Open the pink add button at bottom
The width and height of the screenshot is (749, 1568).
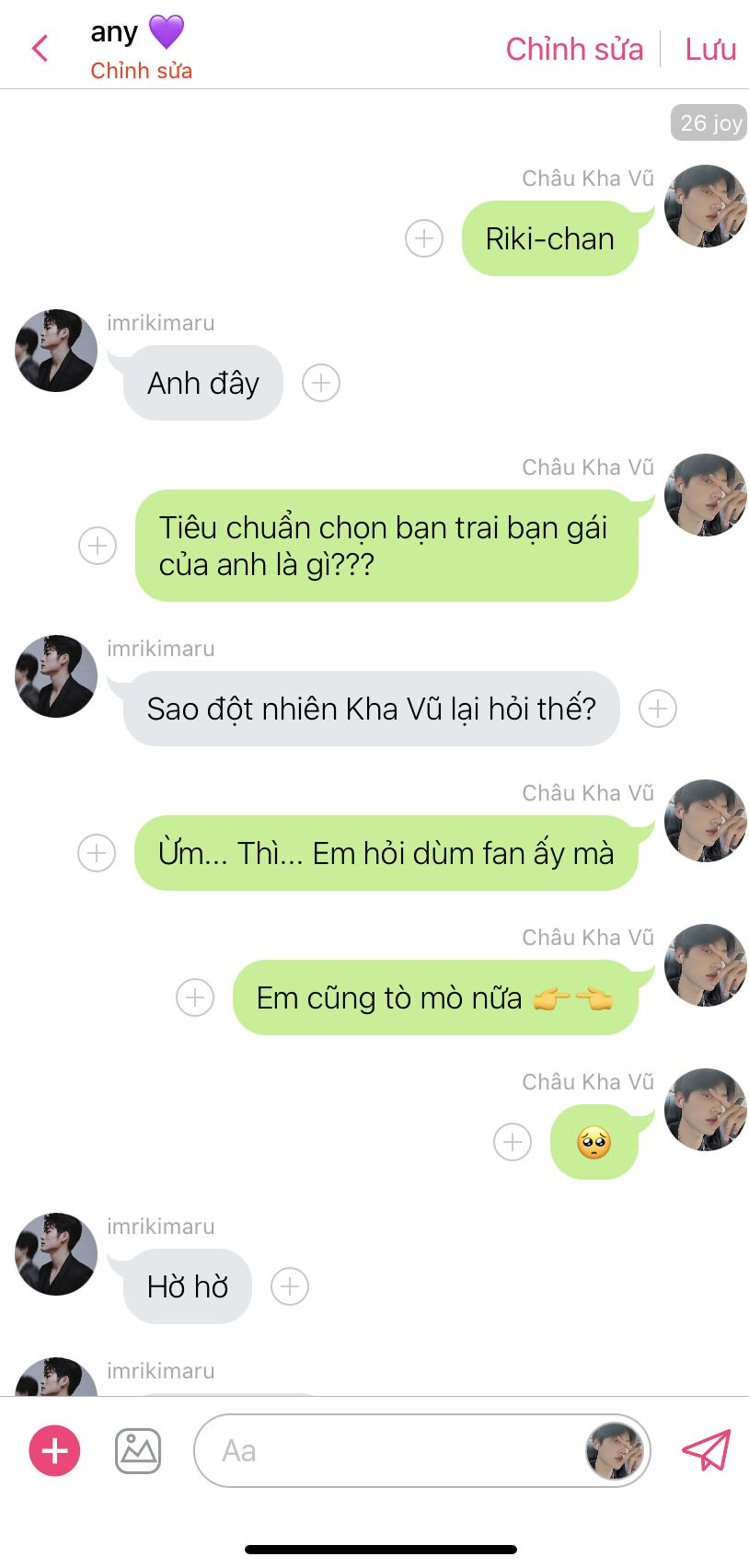[x=55, y=1450]
